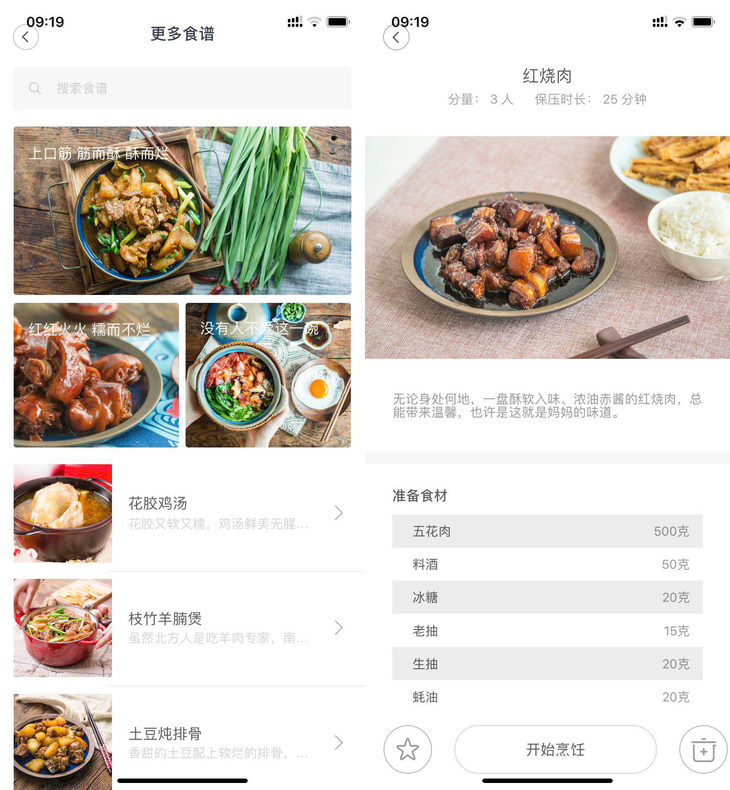This screenshot has height=790, width=730.
Task: Tap the 搜索食谱 search field
Action: tap(182, 88)
